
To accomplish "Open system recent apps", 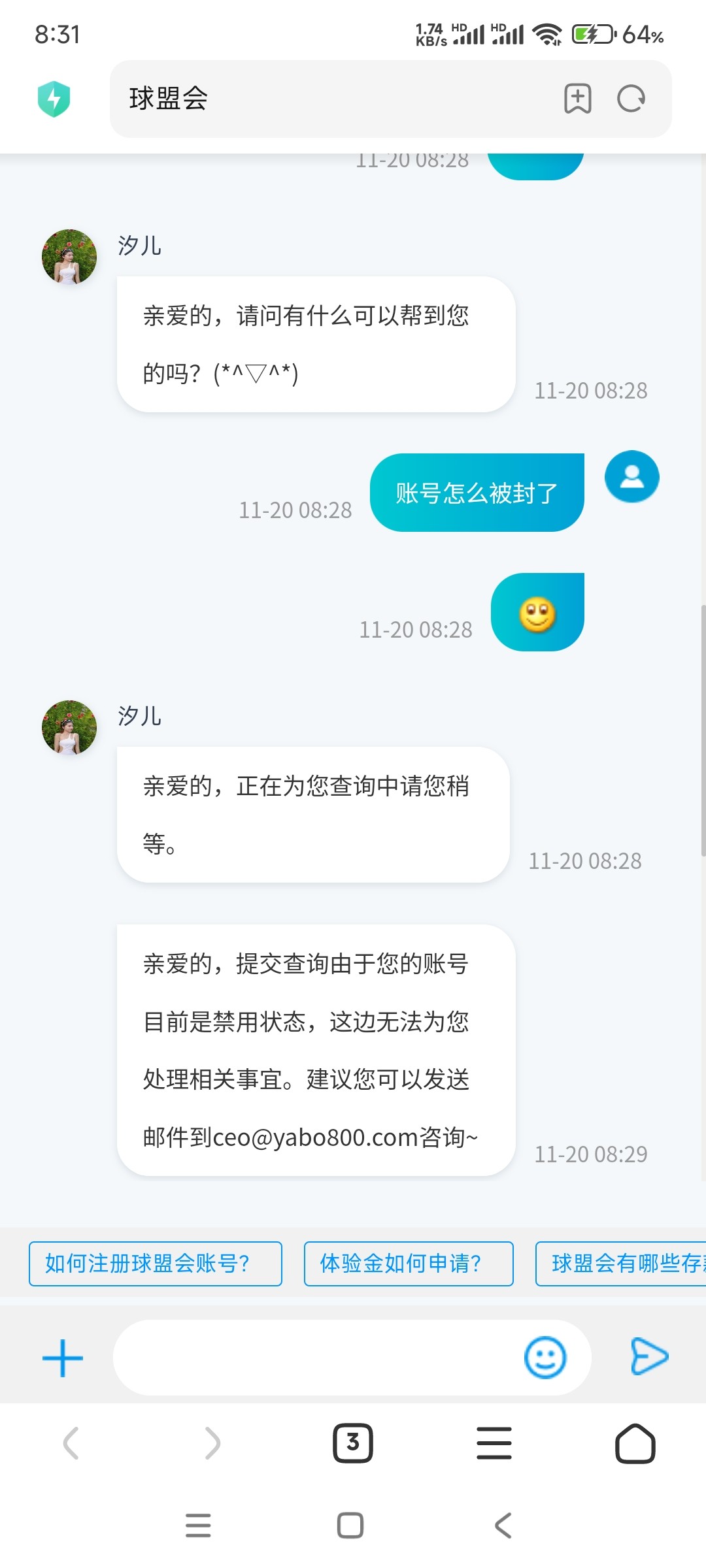I will click(198, 1526).
